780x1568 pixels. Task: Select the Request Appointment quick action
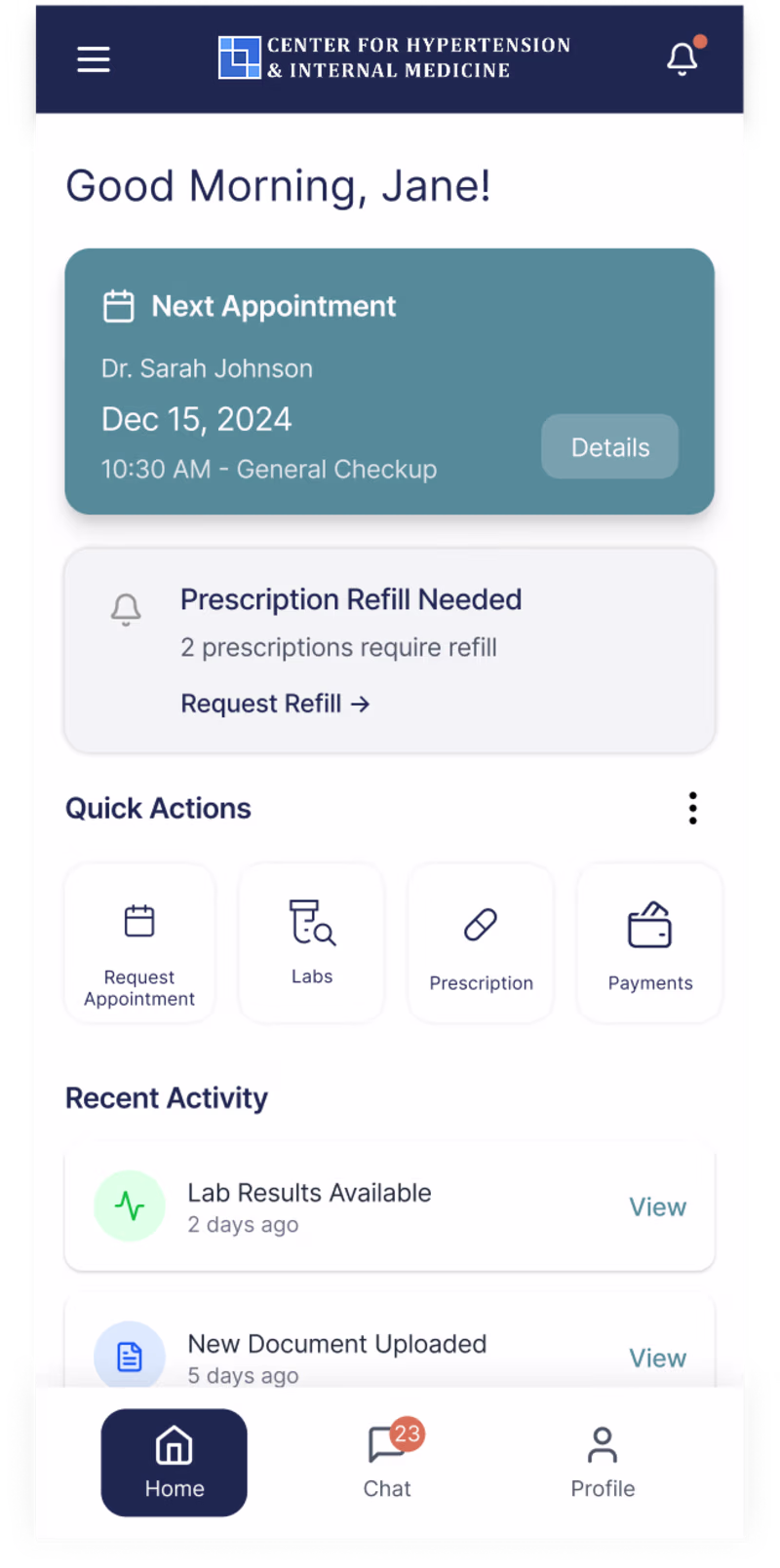click(139, 943)
